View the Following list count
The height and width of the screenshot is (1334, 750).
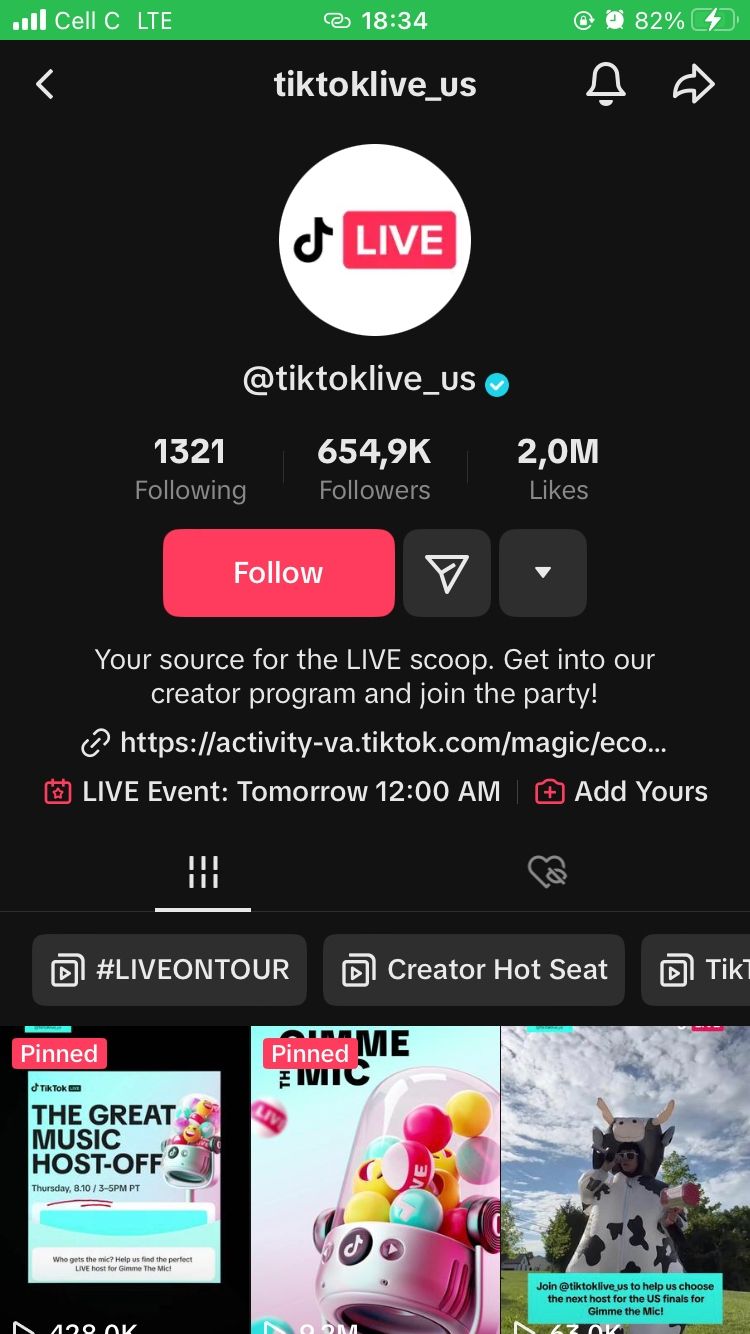point(190,468)
